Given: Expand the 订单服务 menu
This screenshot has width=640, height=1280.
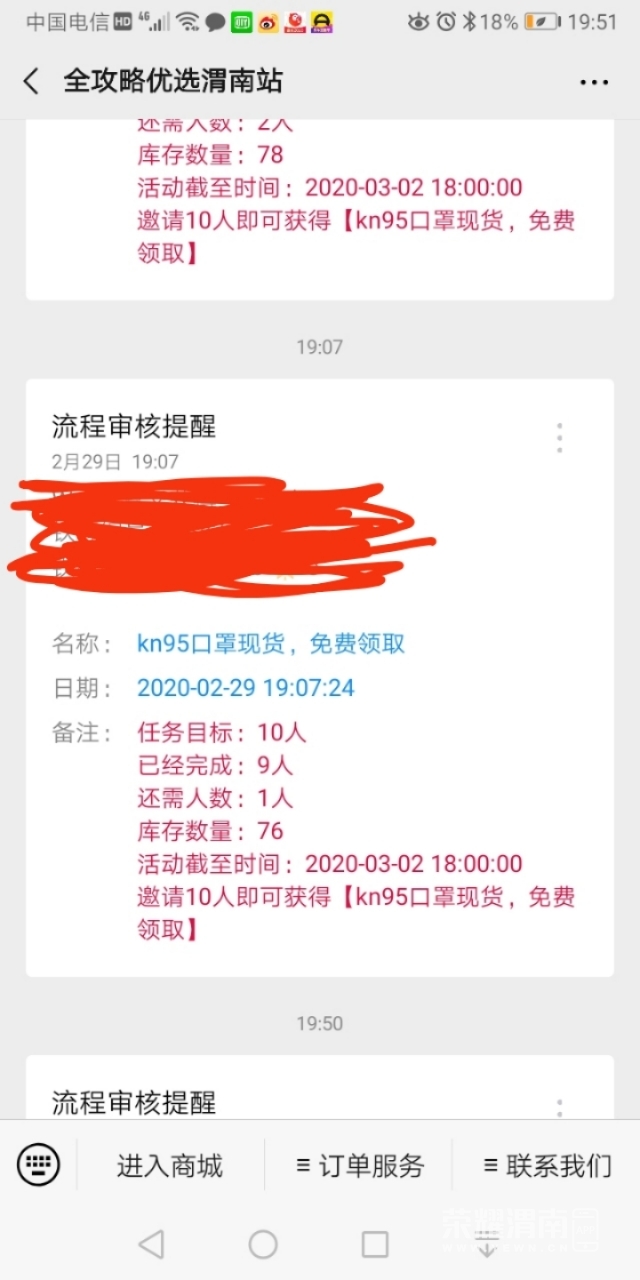Looking at the screenshot, I should (360, 1166).
